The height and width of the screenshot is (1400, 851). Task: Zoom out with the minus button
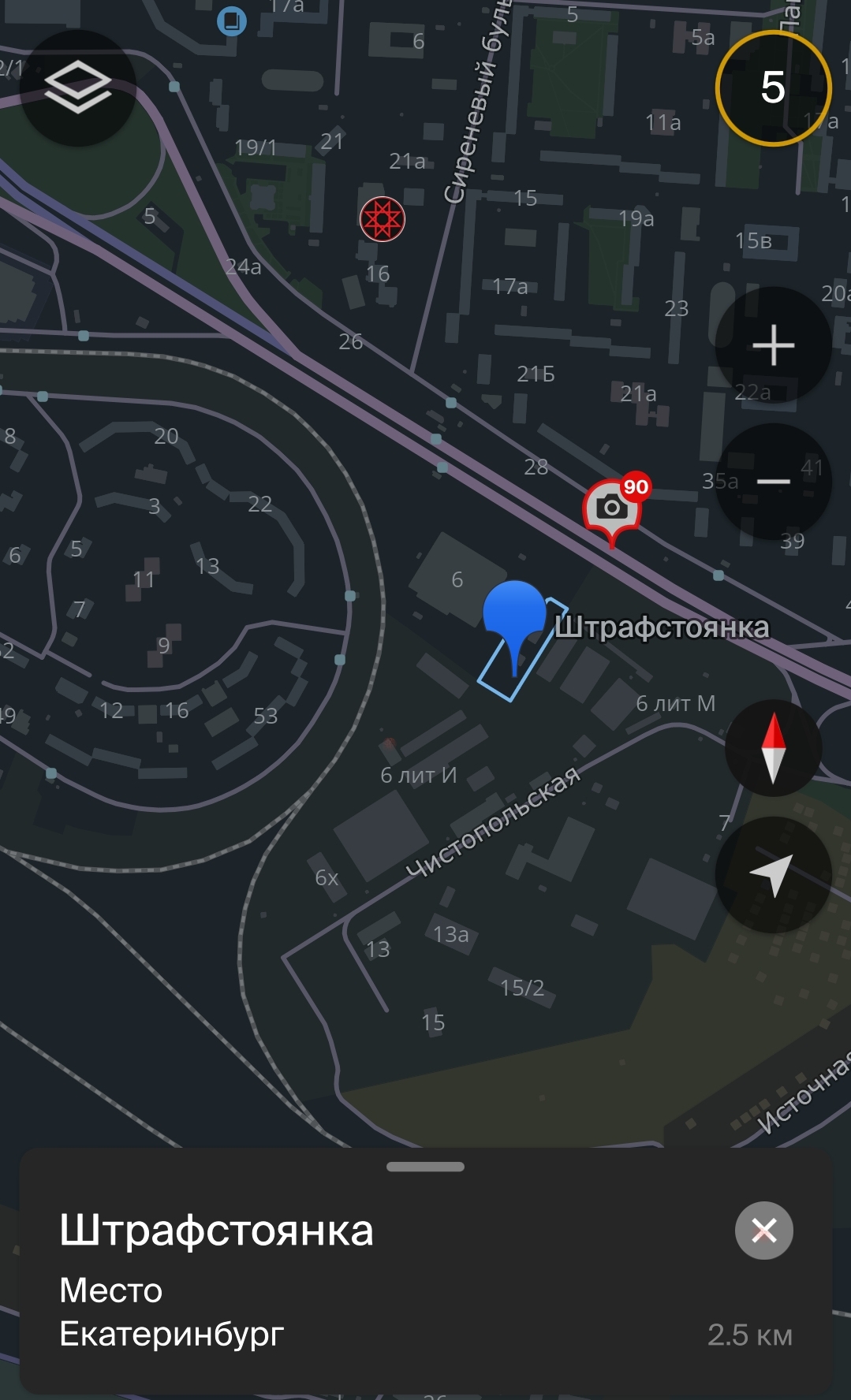[x=773, y=482]
